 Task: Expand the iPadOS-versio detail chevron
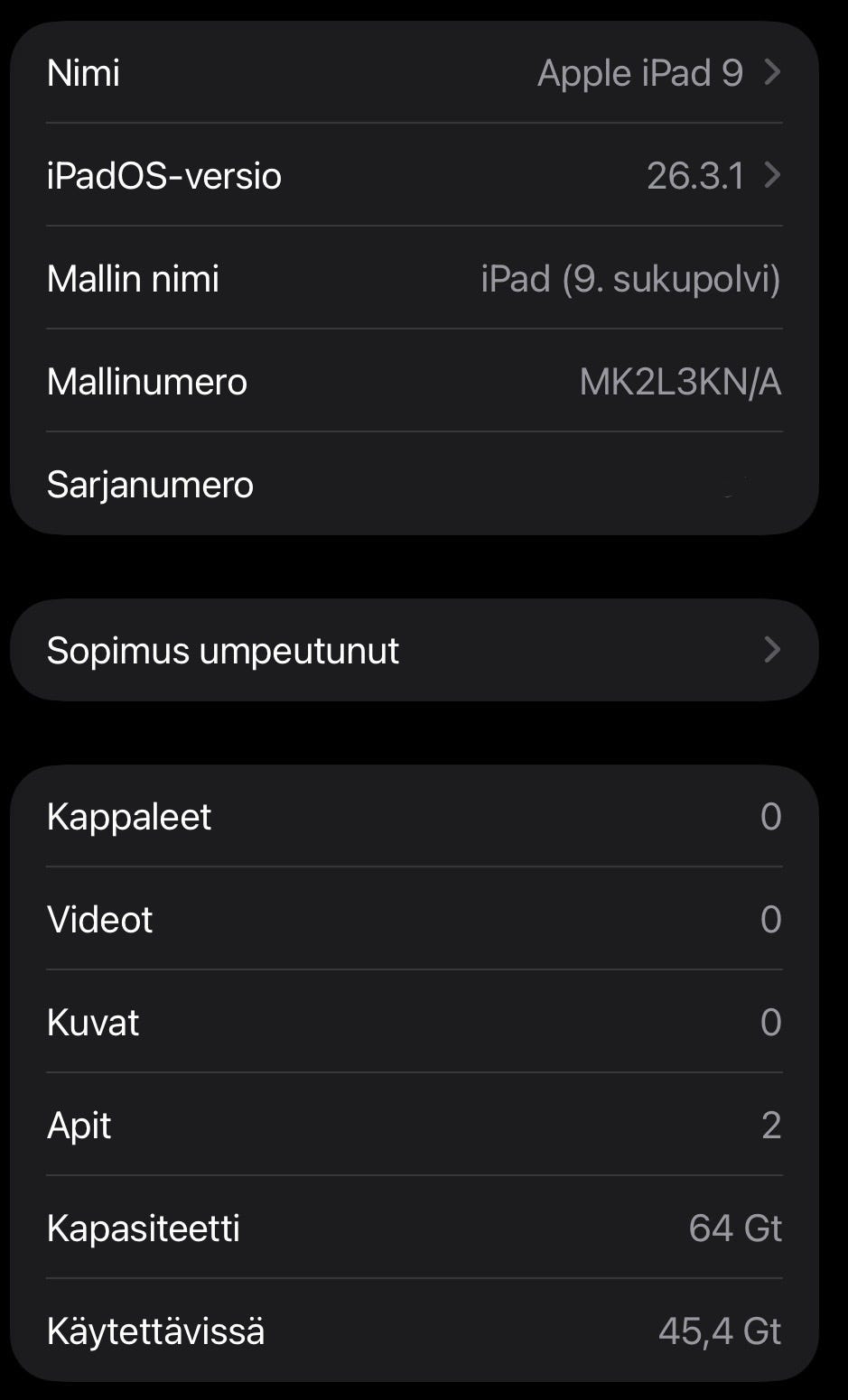(772, 176)
